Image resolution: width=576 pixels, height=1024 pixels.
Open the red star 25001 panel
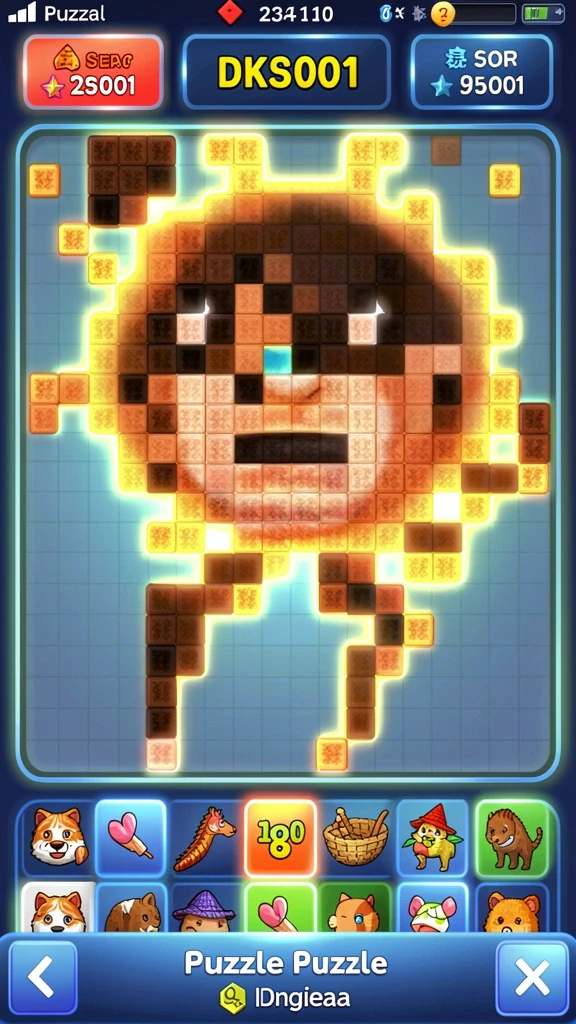93,72
